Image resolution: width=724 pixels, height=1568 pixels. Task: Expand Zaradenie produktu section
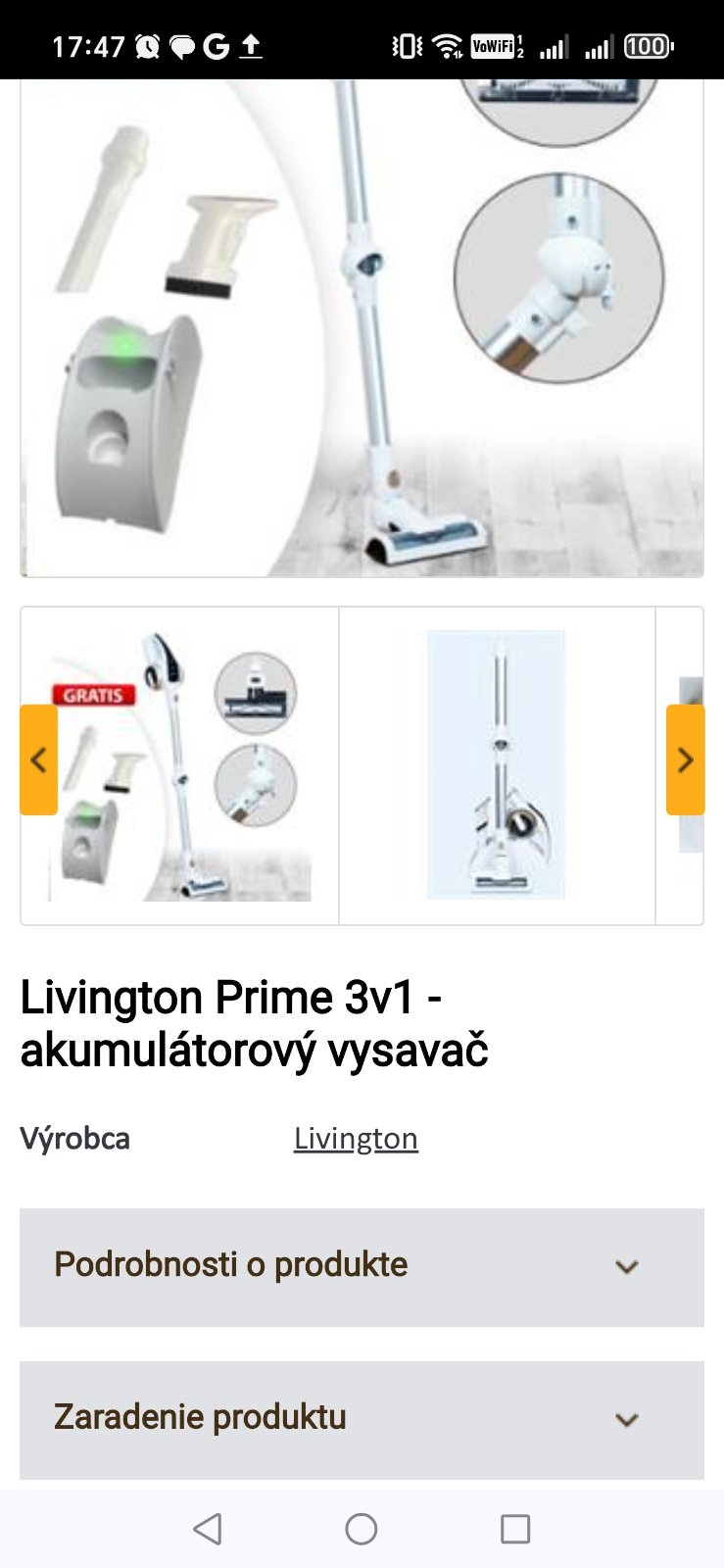[362, 1419]
